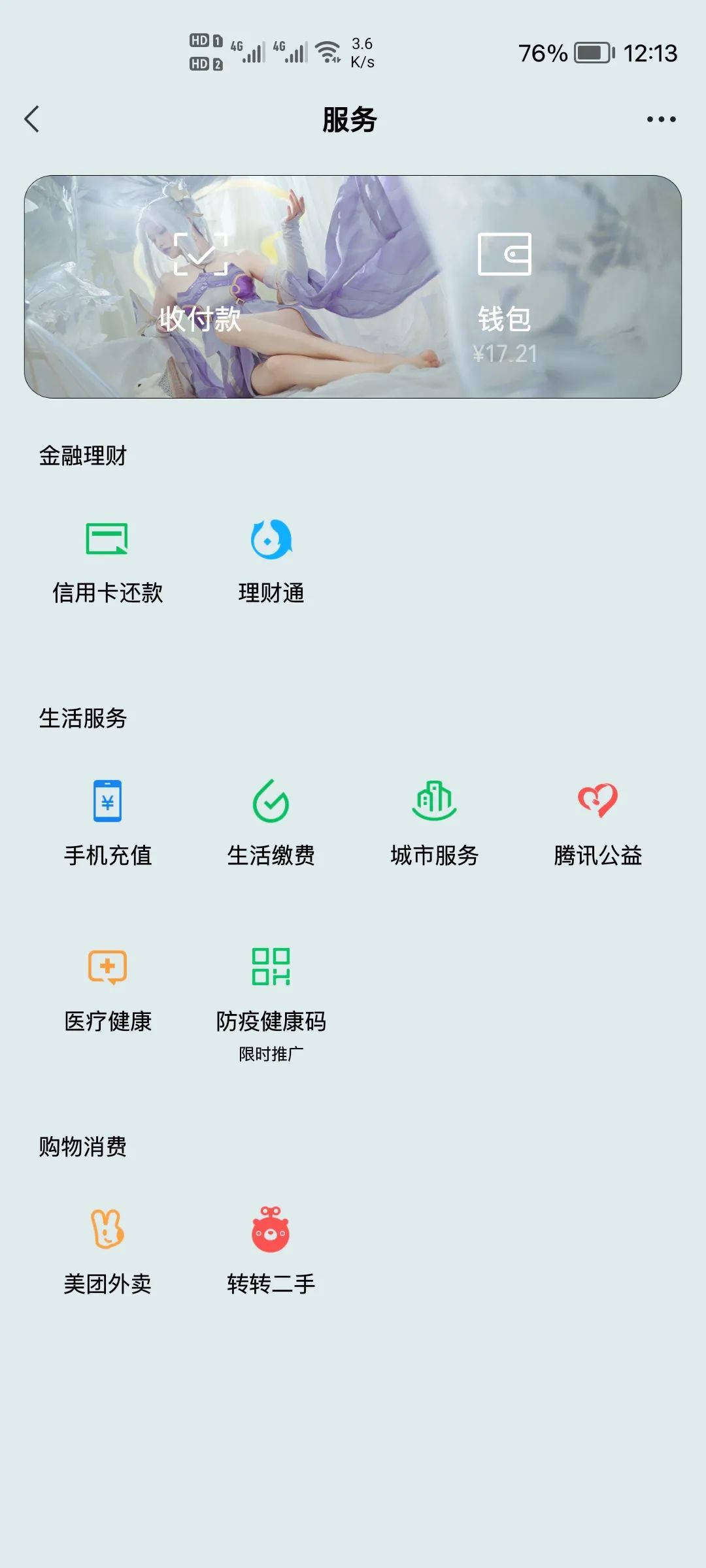706x1568 pixels.
Task: Open 信用卡还款 service
Action: pos(107,561)
